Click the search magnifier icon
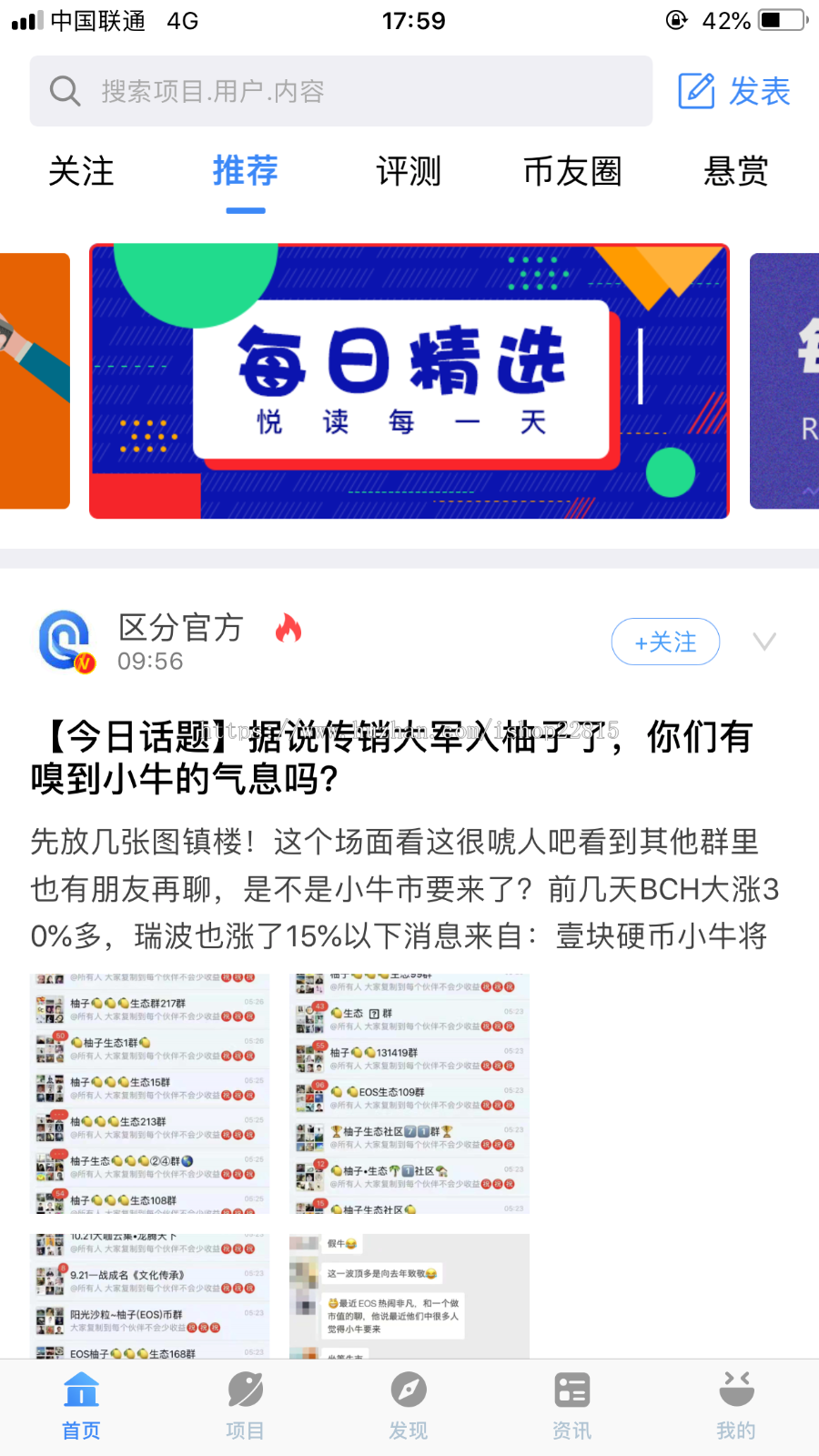819x1456 pixels. coord(64,90)
